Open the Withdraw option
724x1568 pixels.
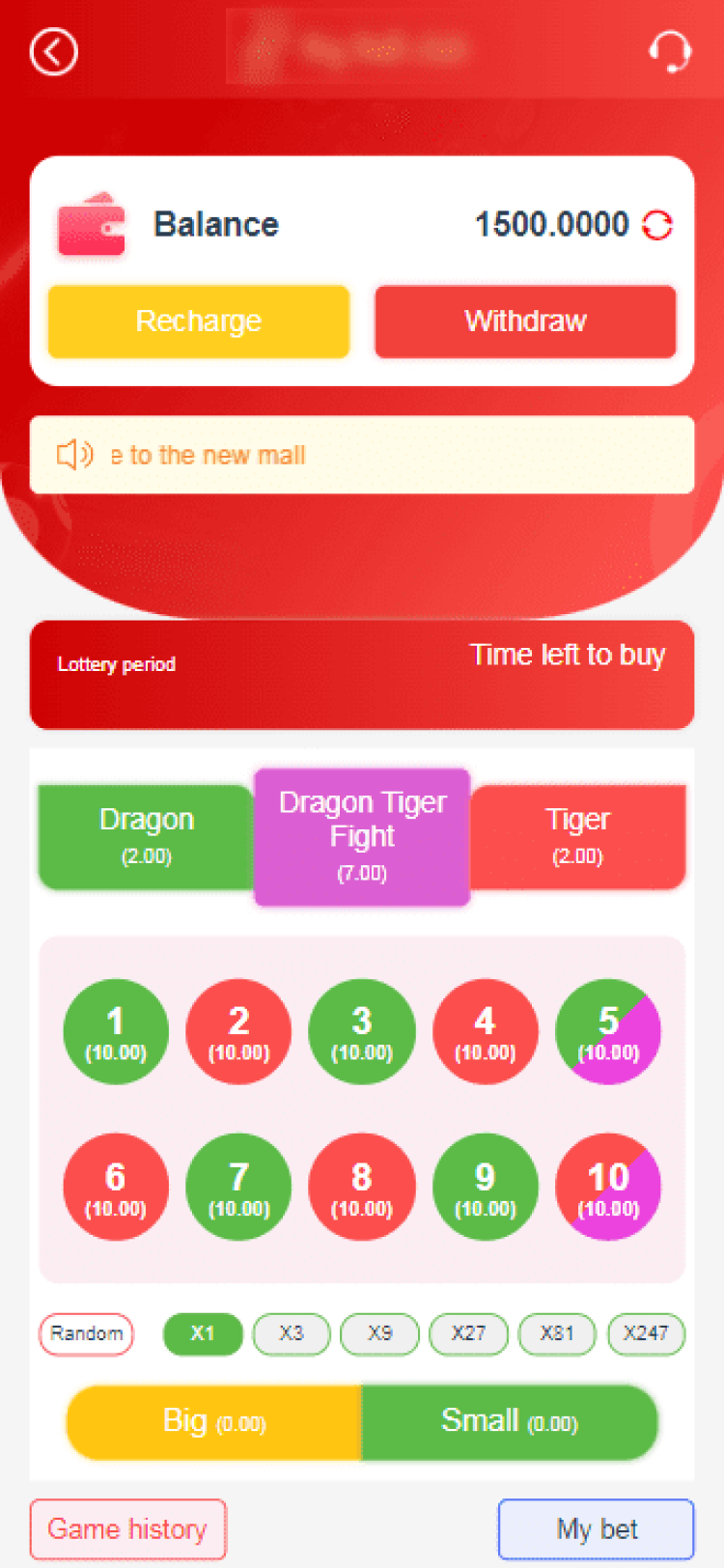pos(525,322)
